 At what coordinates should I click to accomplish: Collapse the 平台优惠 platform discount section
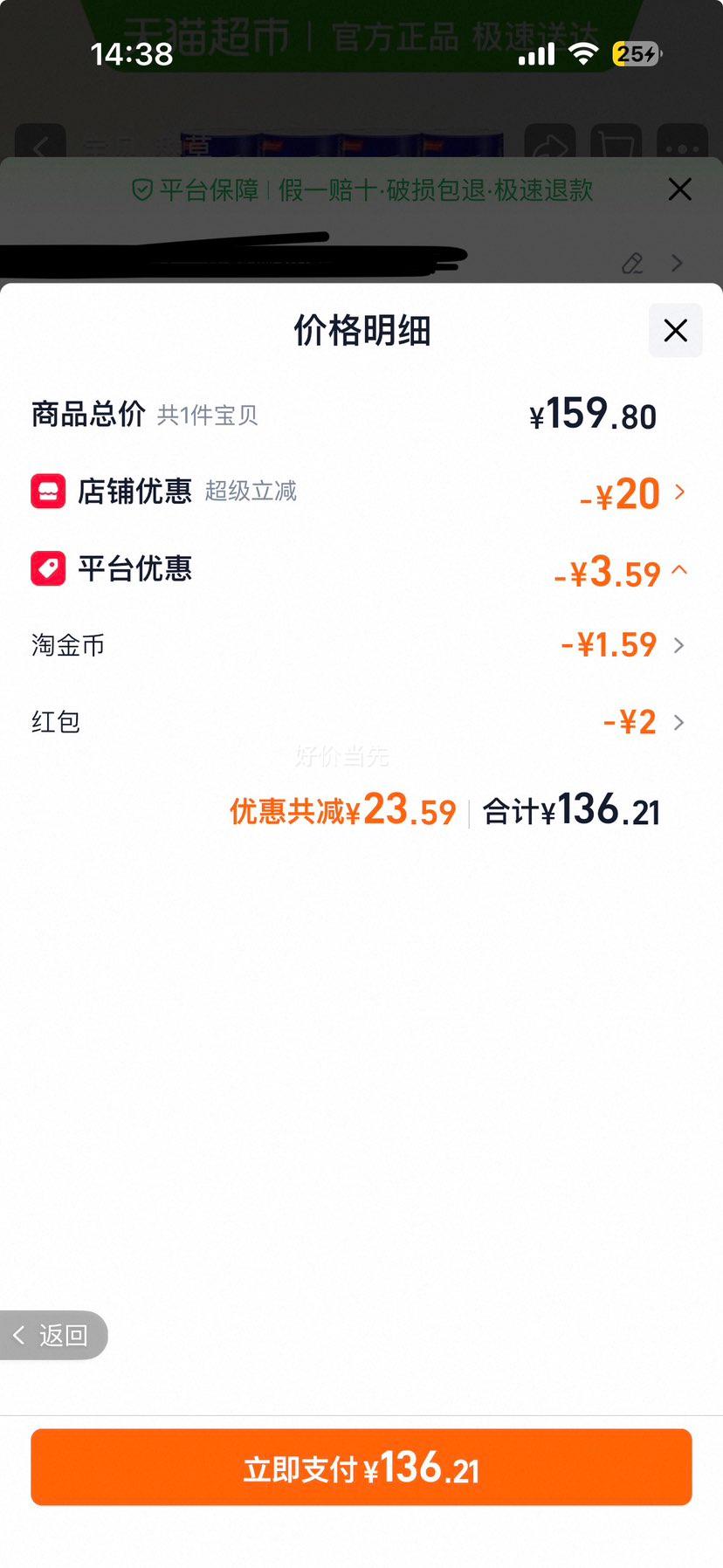pyautogui.click(x=679, y=571)
